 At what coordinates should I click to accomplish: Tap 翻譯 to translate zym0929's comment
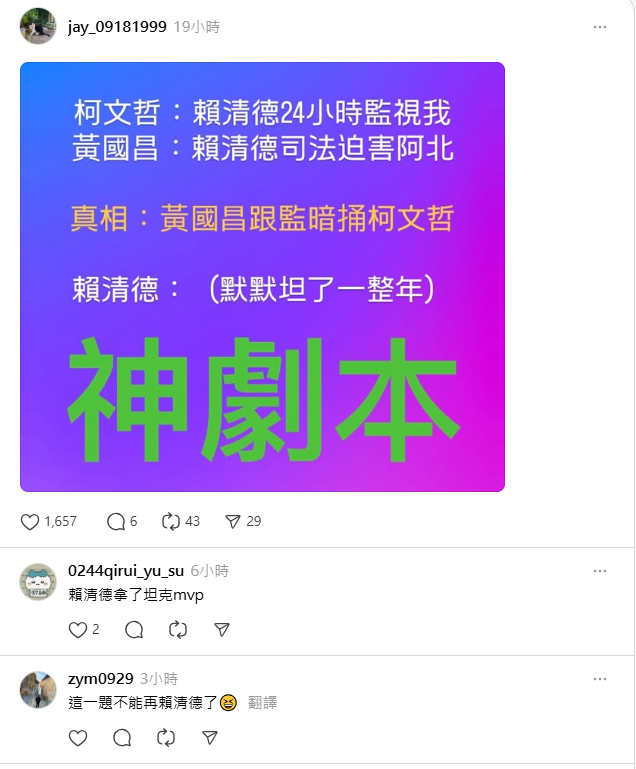262,703
